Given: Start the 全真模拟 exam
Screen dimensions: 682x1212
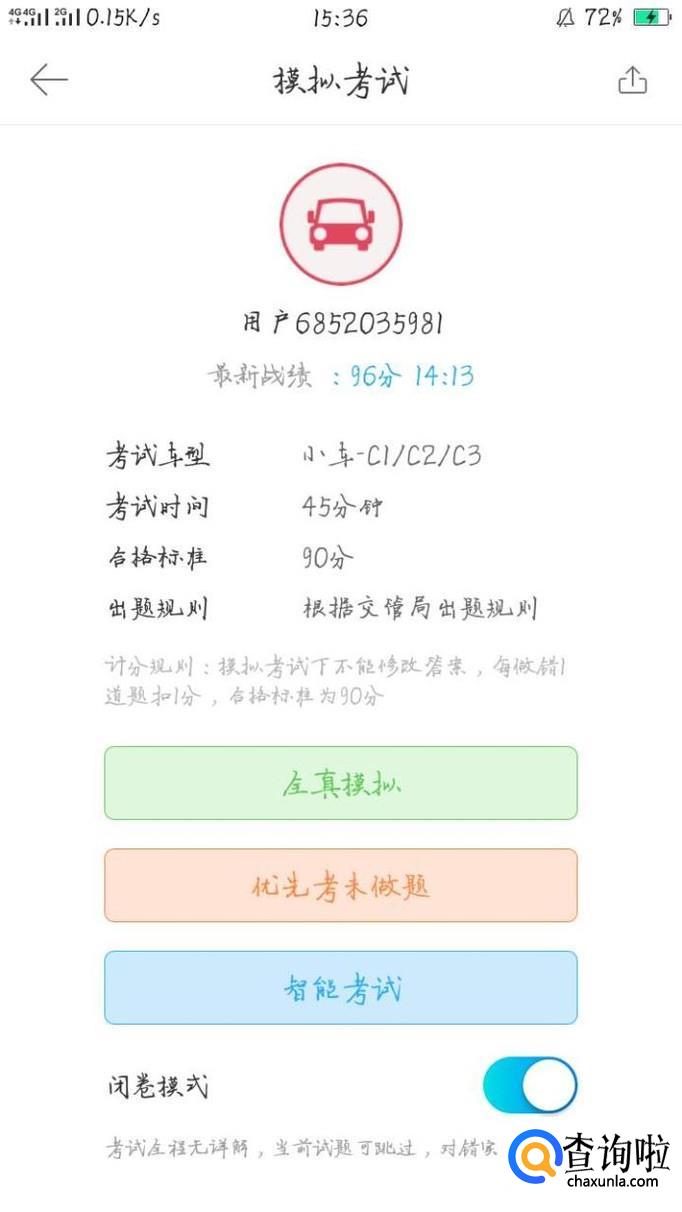Looking at the screenshot, I should click(340, 783).
